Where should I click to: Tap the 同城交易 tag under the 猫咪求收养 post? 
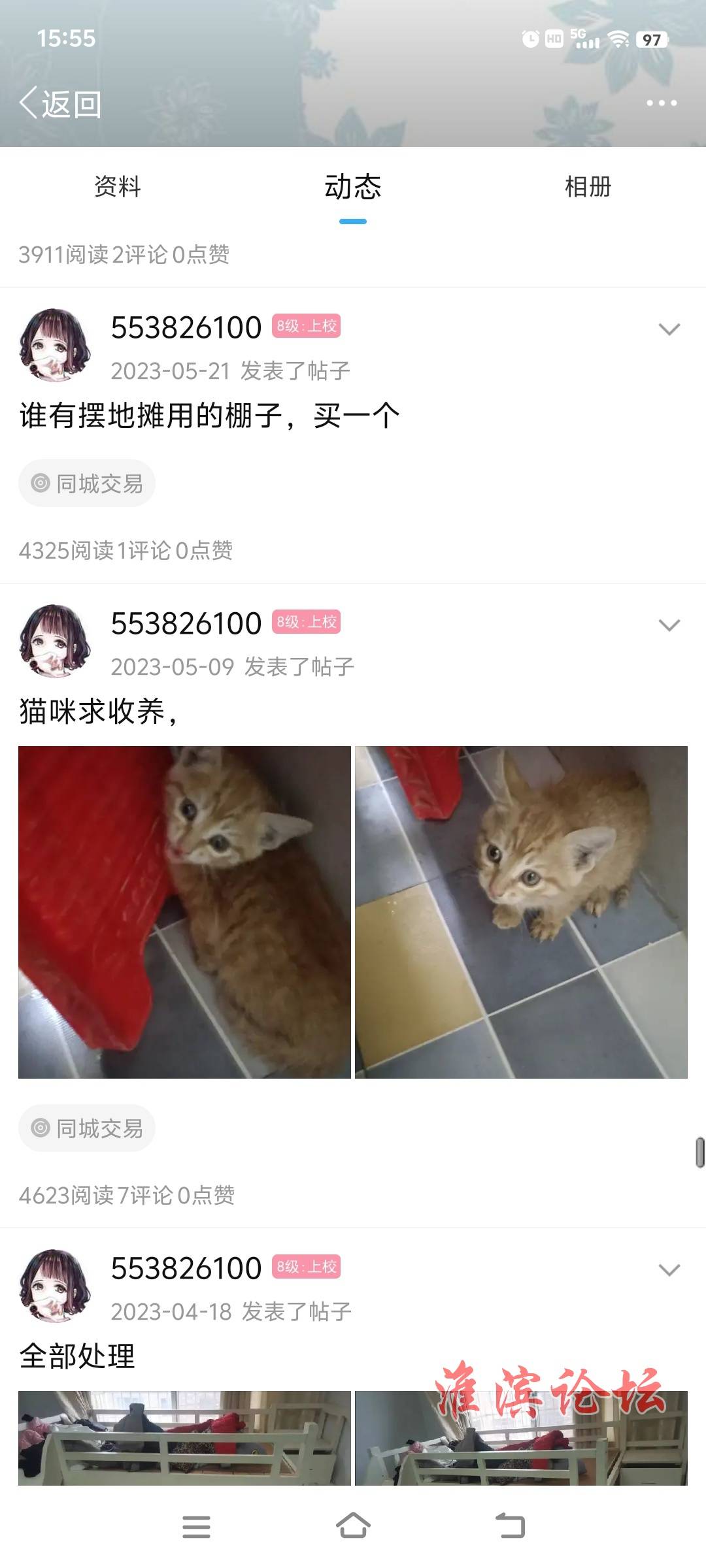pos(87,1128)
